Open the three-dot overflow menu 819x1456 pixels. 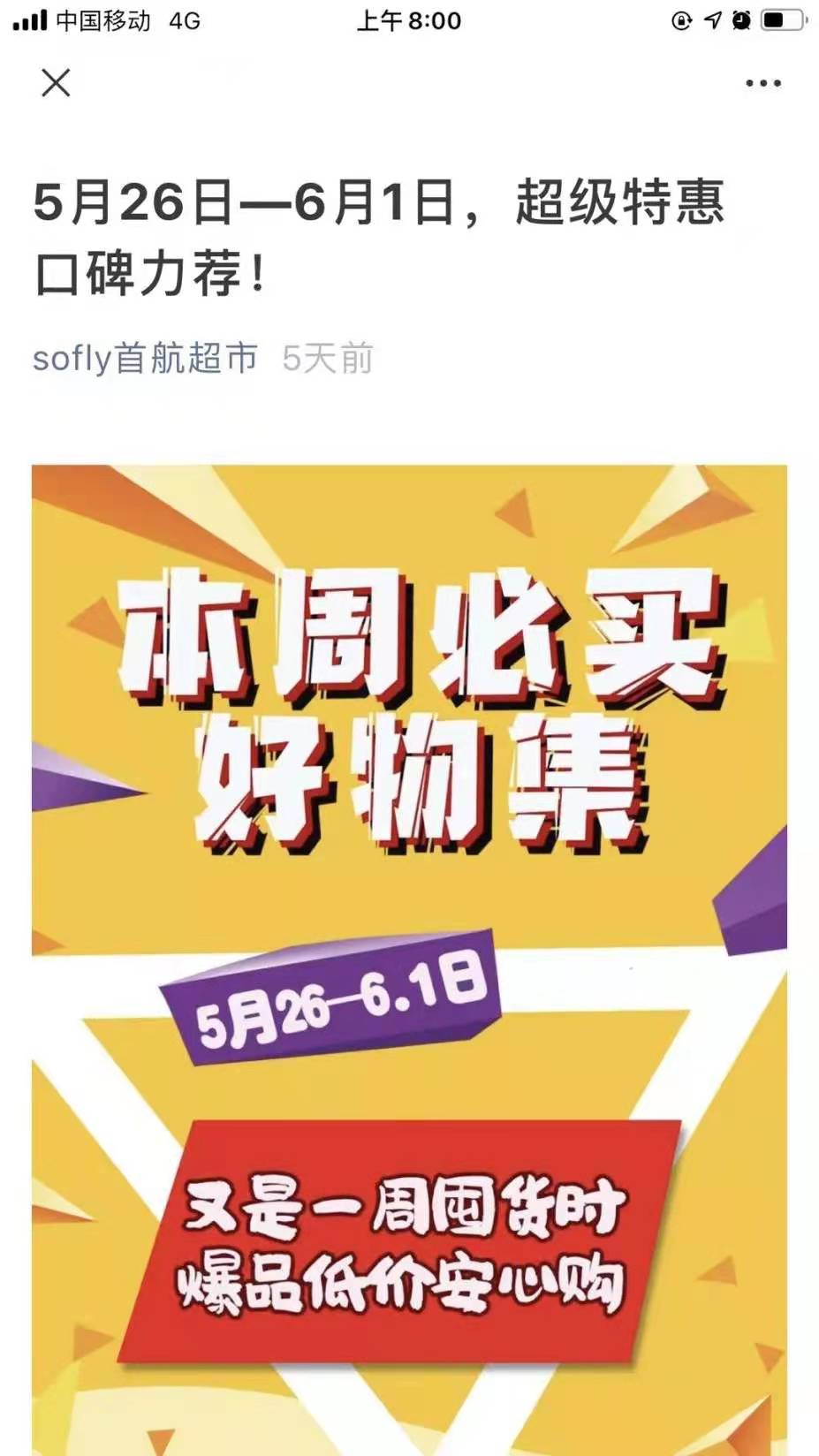tap(762, 83)
